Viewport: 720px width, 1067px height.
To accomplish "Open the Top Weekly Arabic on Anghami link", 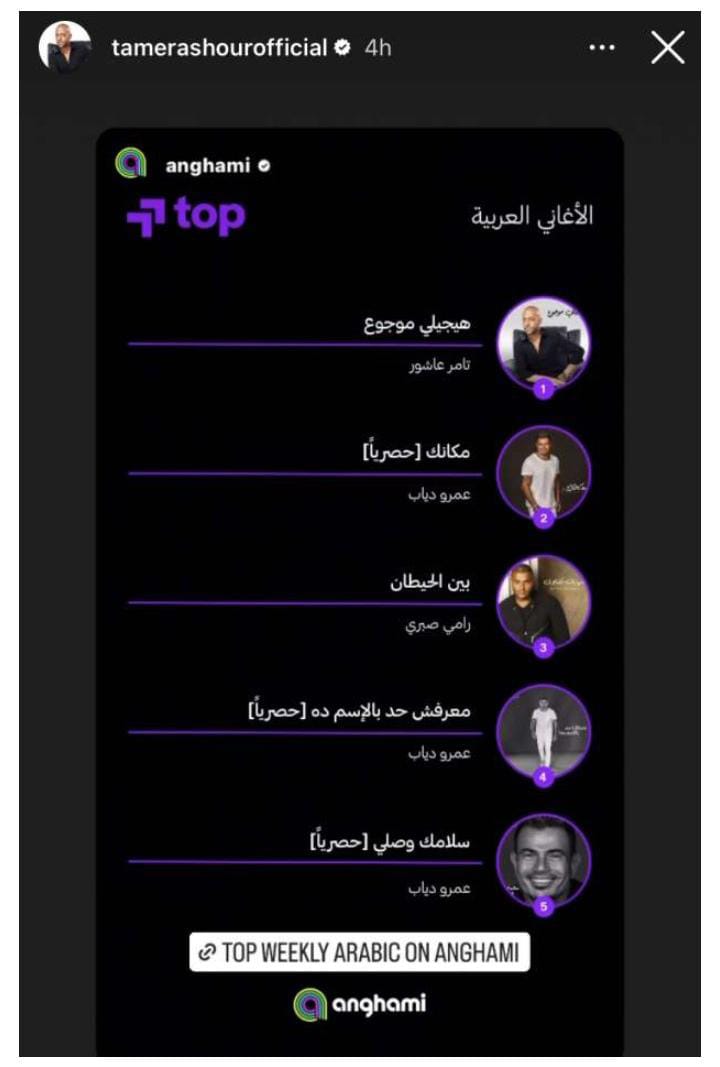I will [359, 952].
